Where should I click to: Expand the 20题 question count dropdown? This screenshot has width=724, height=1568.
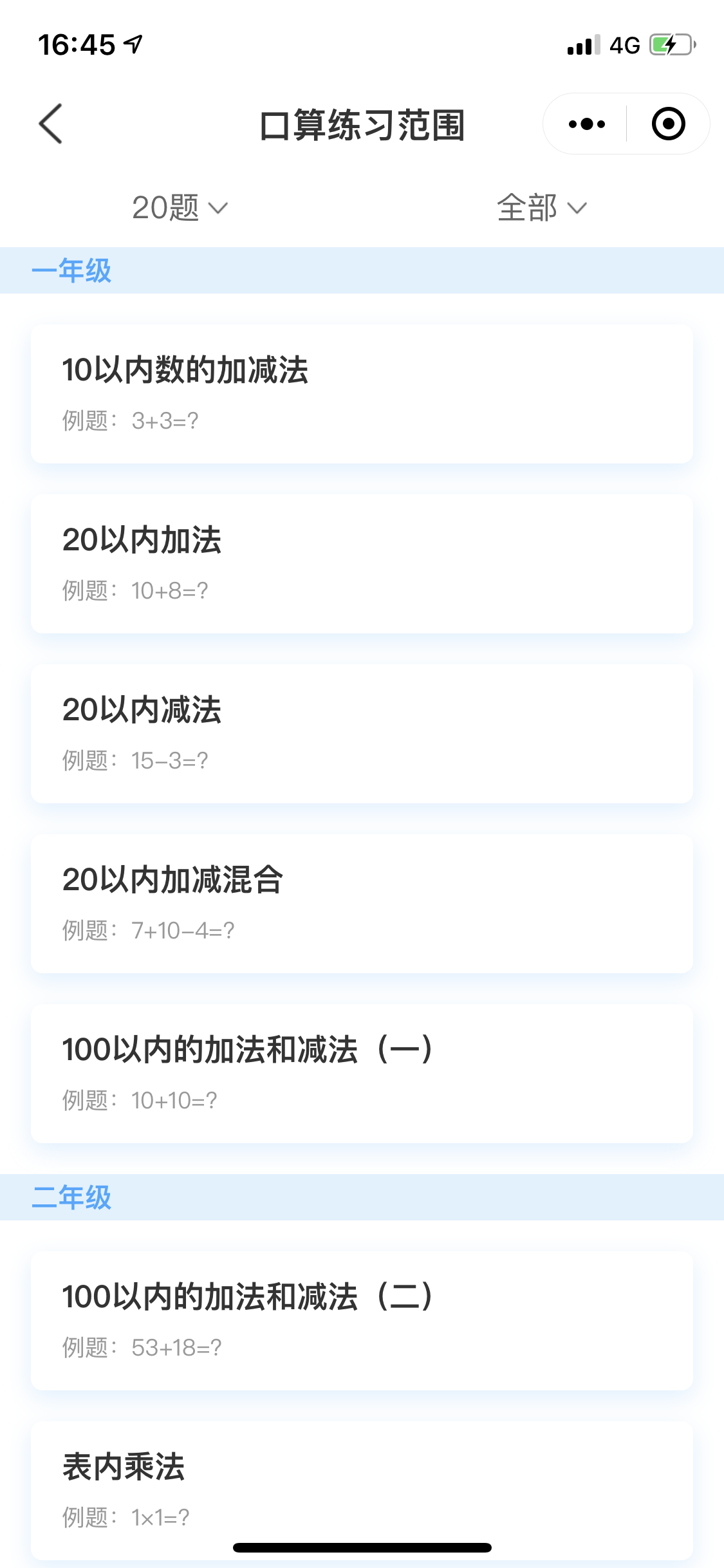[180, 207]
